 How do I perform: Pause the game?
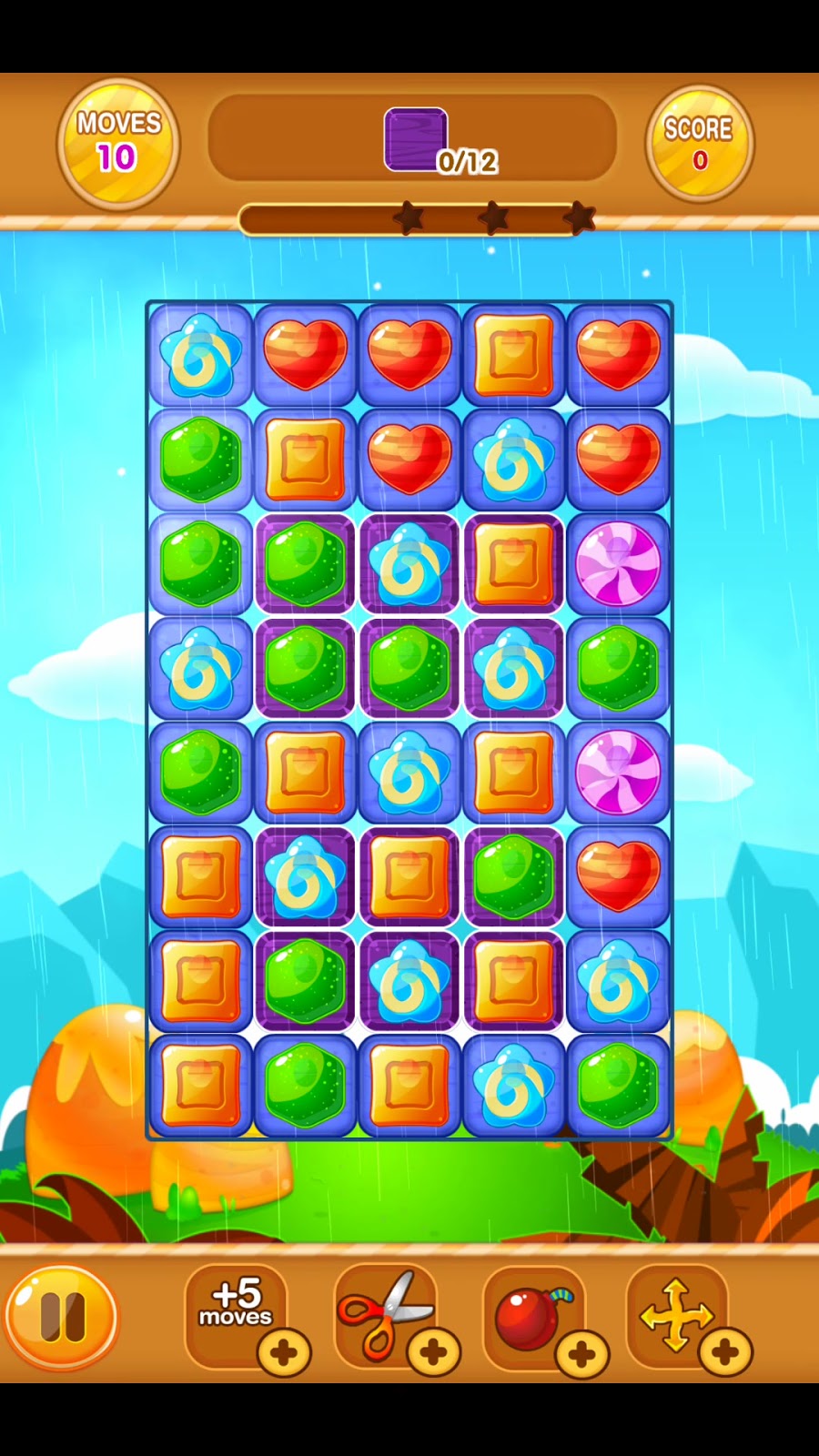(x=62, y=1316)
